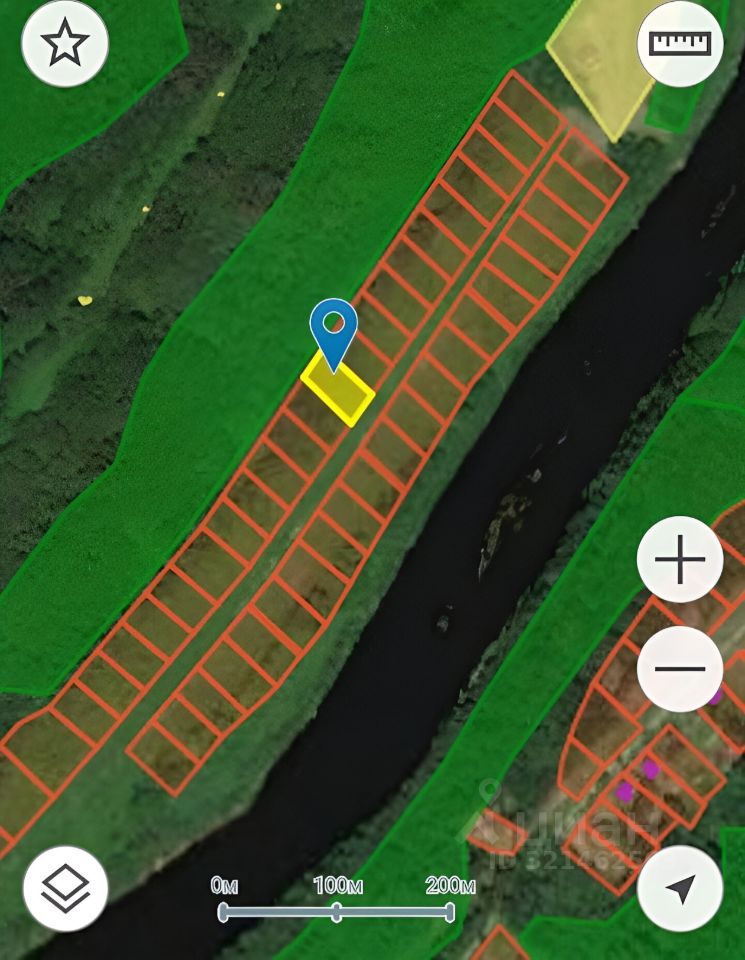
Task: Zoom out with the minus button
Action: tap(680, 668)
